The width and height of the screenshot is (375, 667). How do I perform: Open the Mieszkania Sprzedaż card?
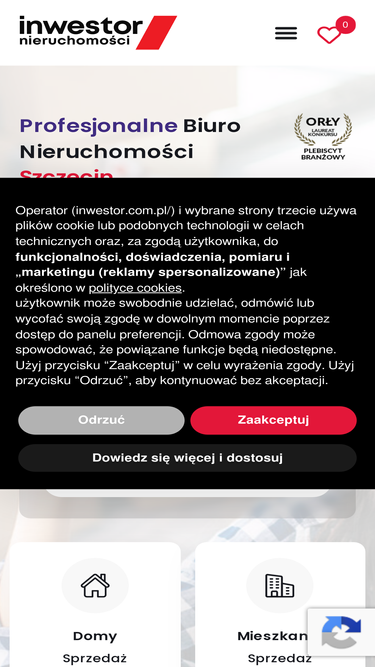(x=280, y=604)
